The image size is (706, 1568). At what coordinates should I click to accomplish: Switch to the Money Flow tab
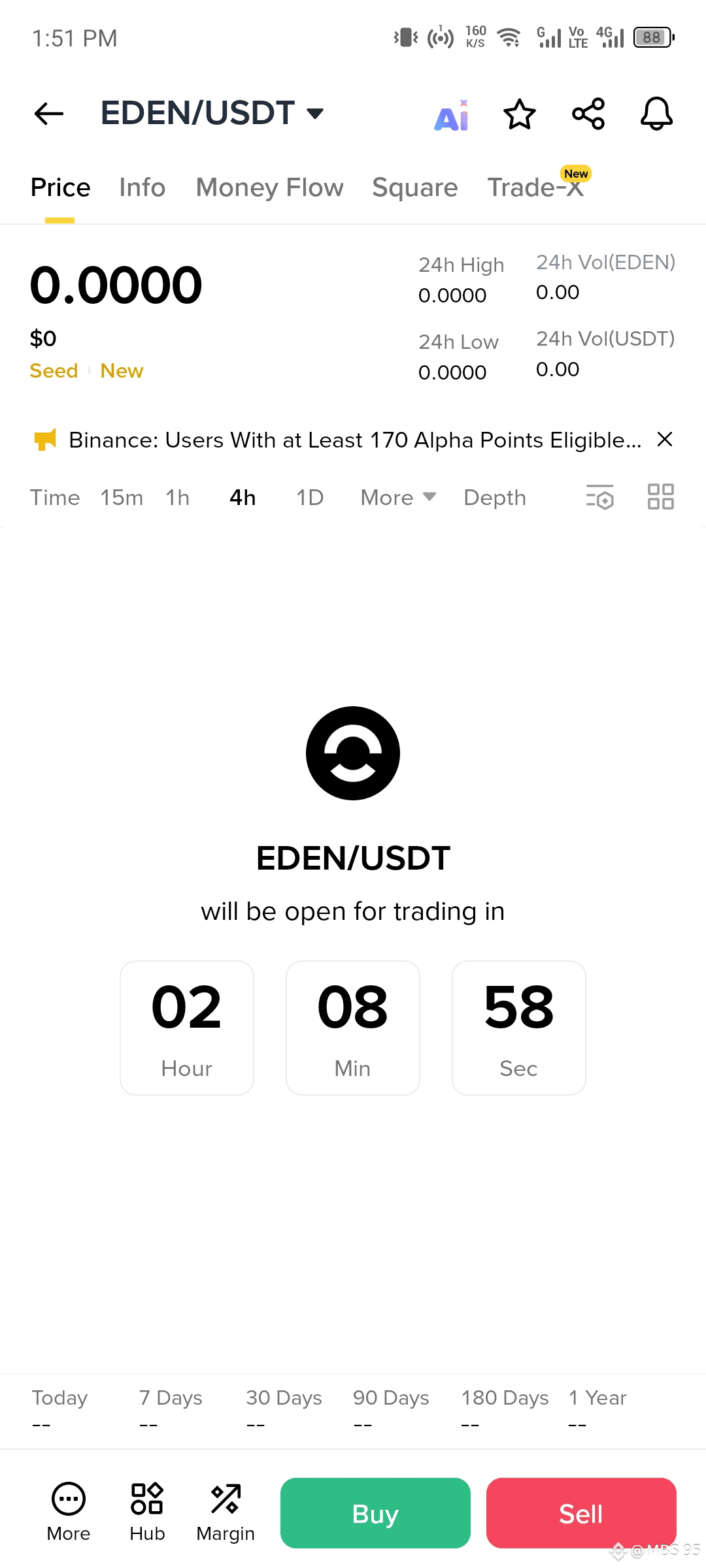tap(270, 188)
